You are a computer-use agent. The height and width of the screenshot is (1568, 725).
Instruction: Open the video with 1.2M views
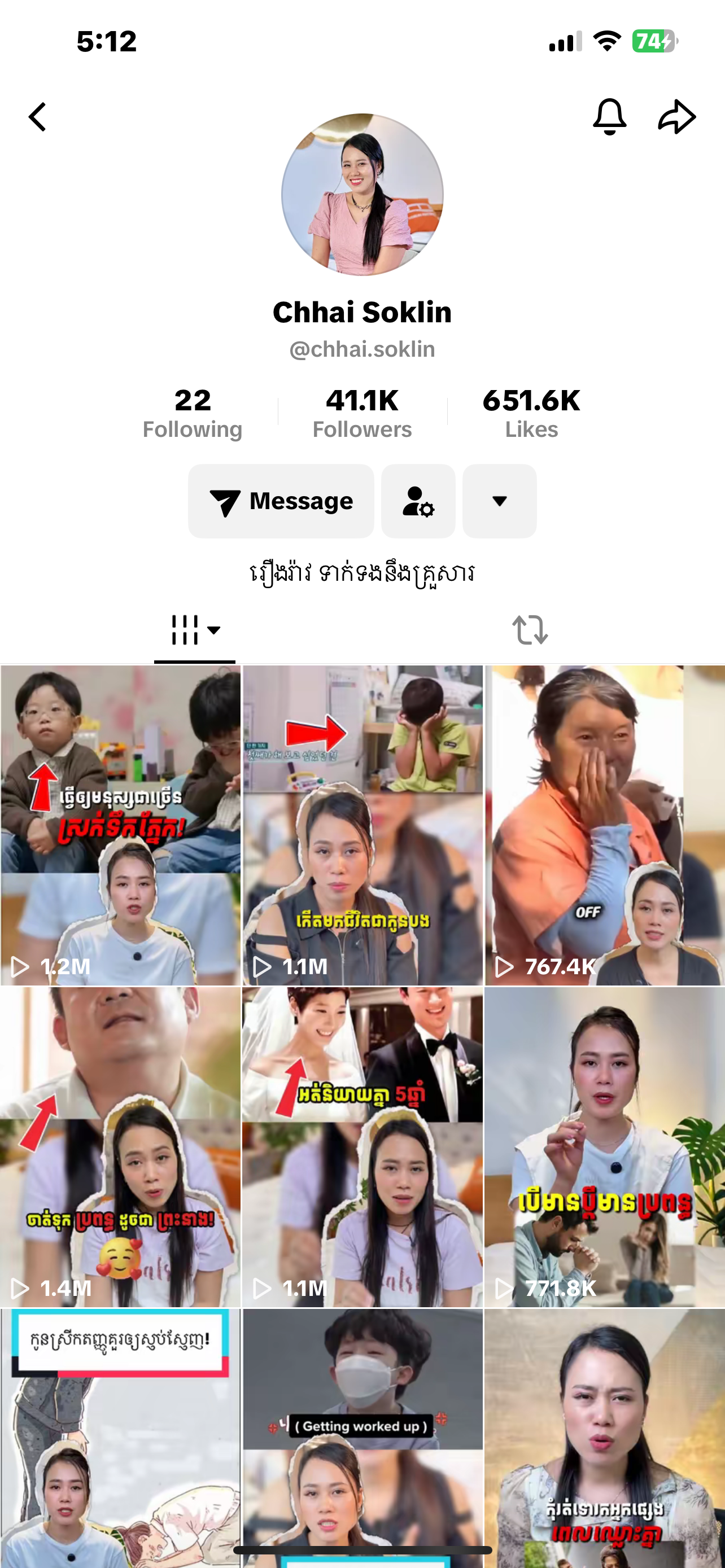(x=120, y=825)
